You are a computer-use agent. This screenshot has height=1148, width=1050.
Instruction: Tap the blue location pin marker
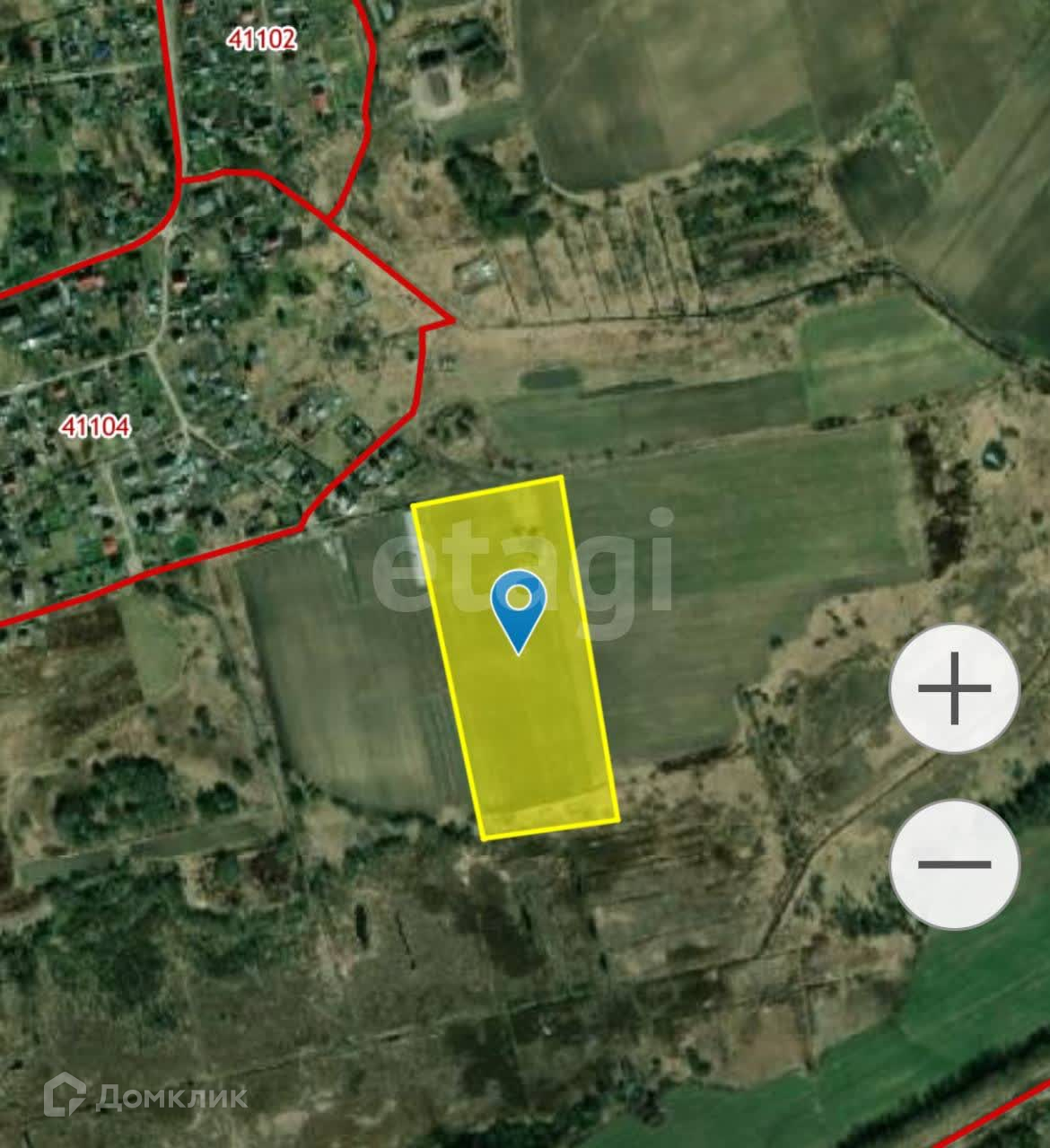520,606
